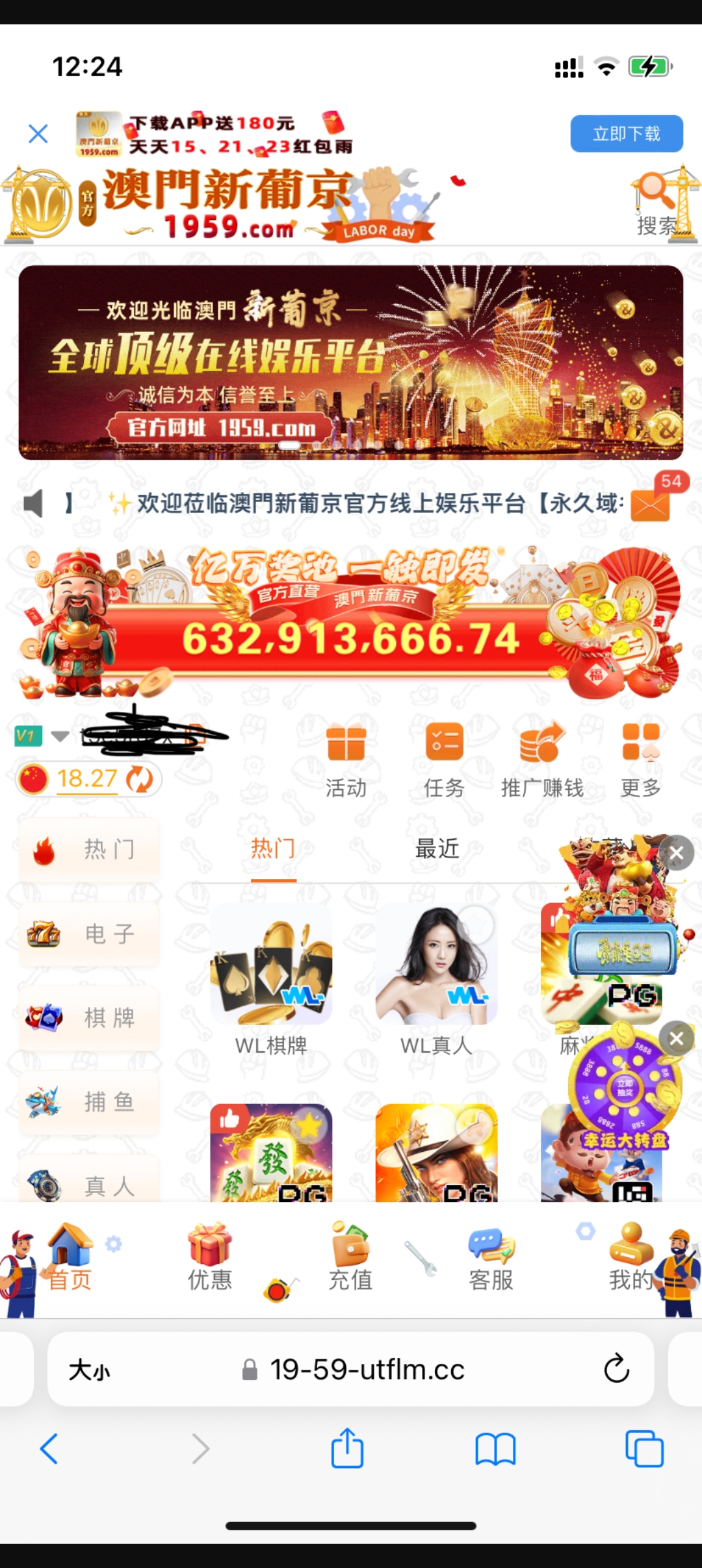Switch to the 最近 recent tab

pos(437,849)
